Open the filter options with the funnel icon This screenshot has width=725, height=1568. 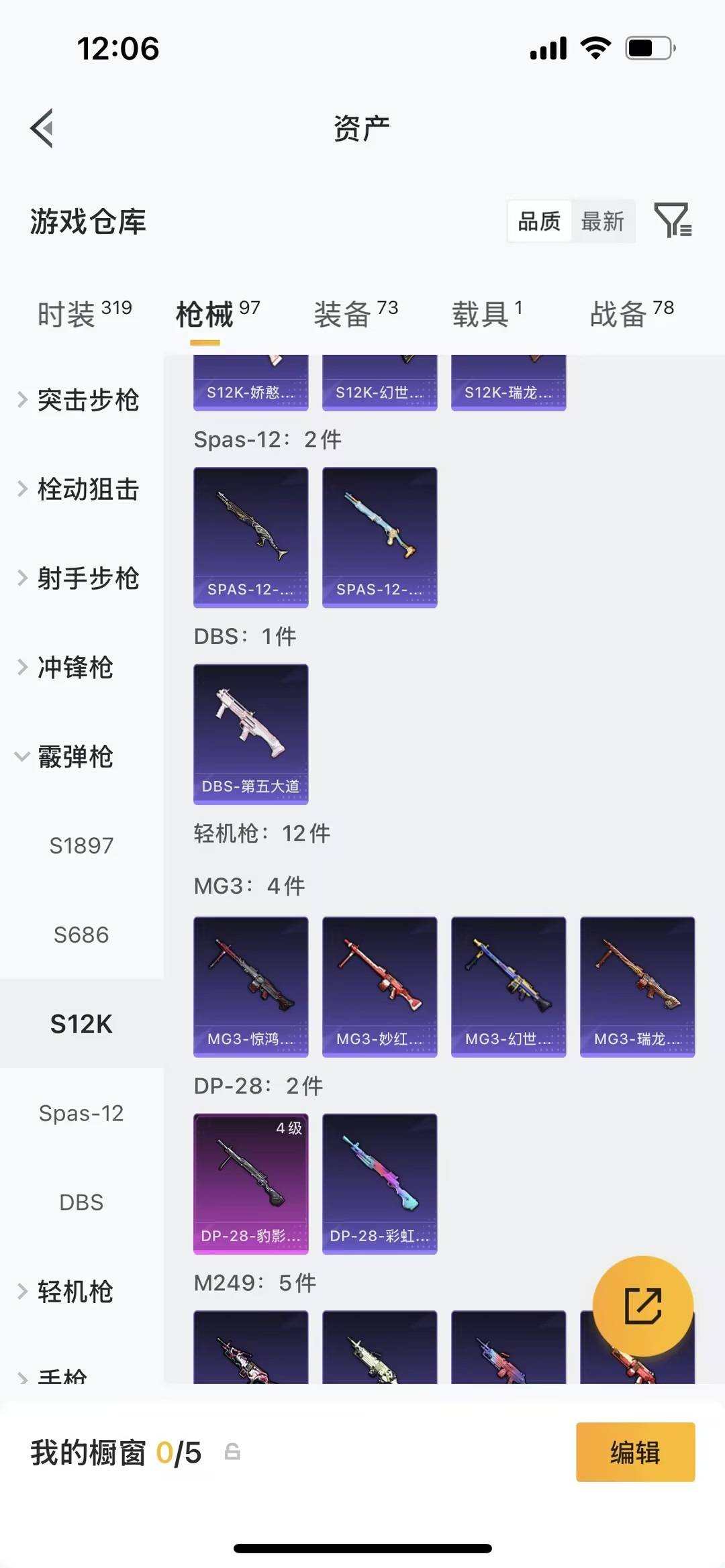coord(673,221)
